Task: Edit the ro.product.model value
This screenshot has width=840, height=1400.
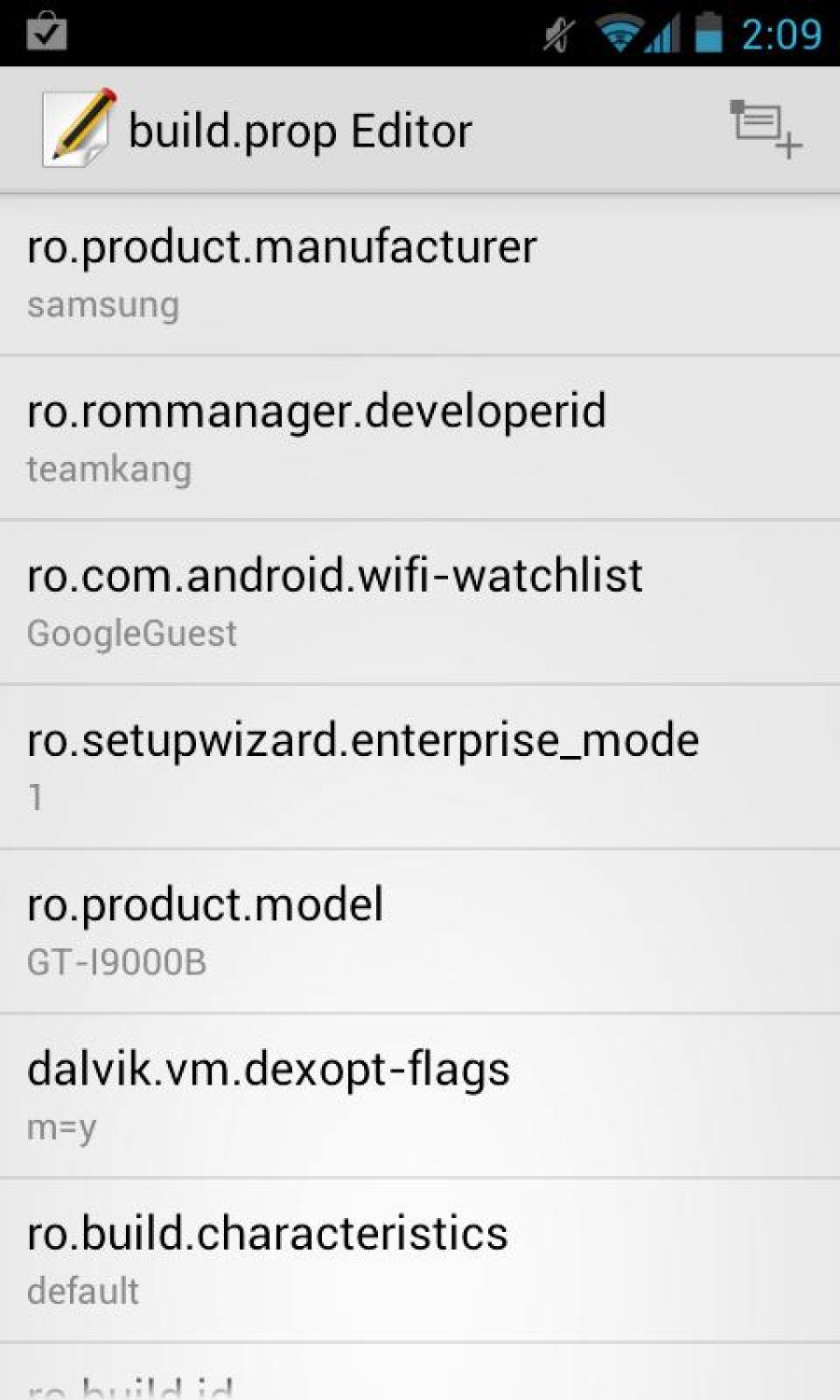Action: [420, 931]
